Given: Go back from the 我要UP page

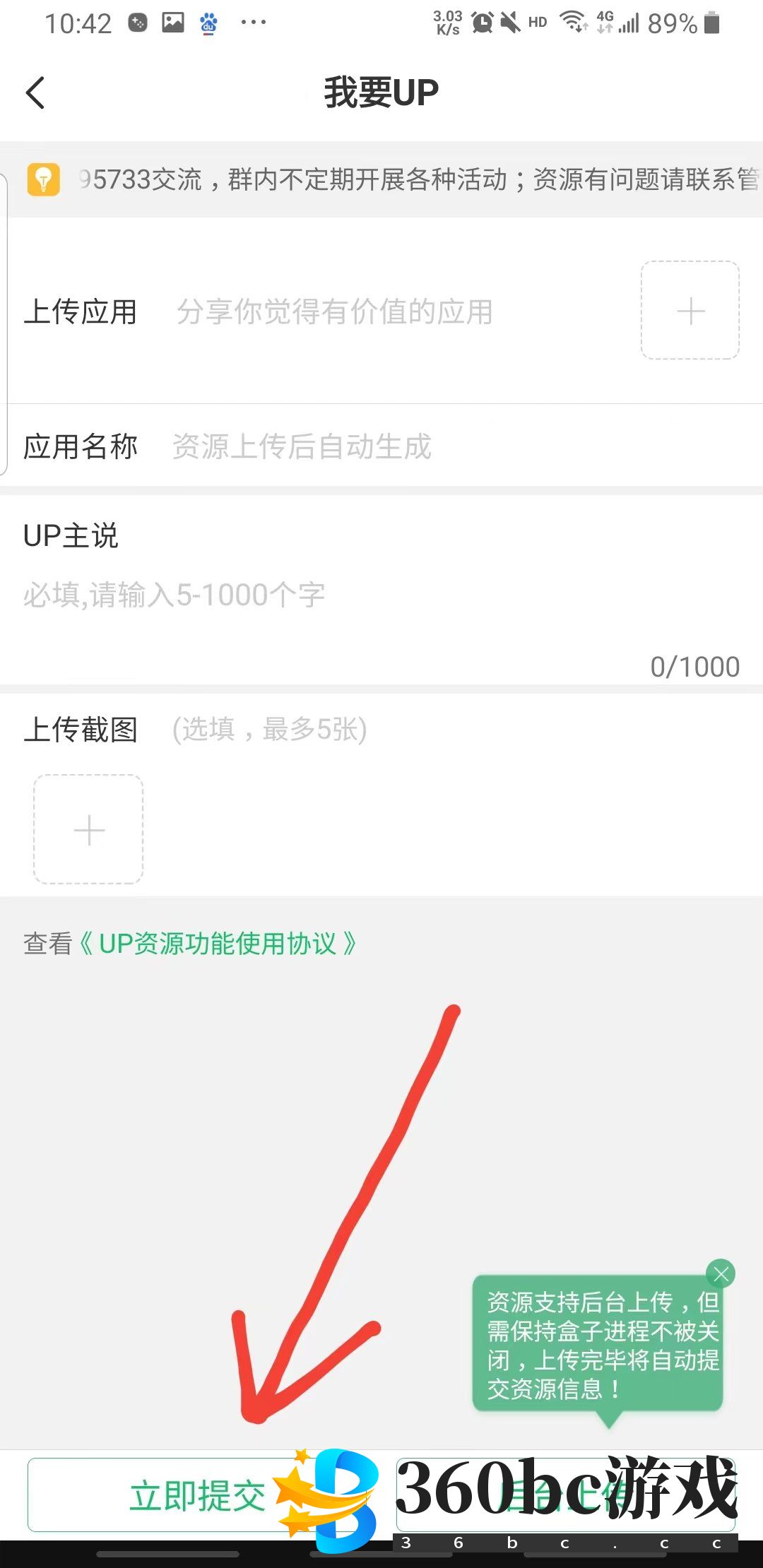Looking at the screenshot, I should click(x=35, y=93).
